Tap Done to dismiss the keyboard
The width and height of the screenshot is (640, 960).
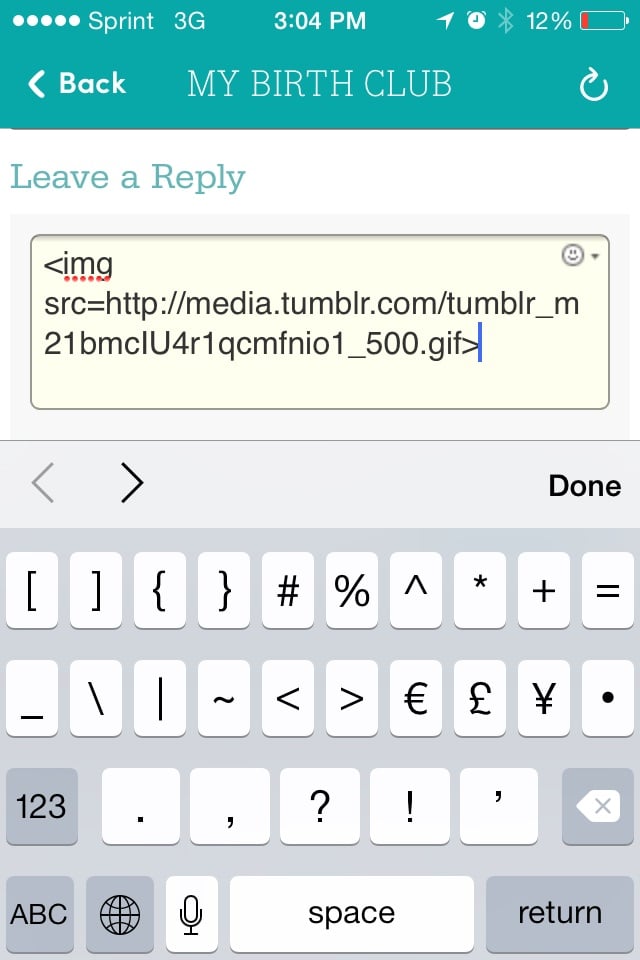point(584,485)
